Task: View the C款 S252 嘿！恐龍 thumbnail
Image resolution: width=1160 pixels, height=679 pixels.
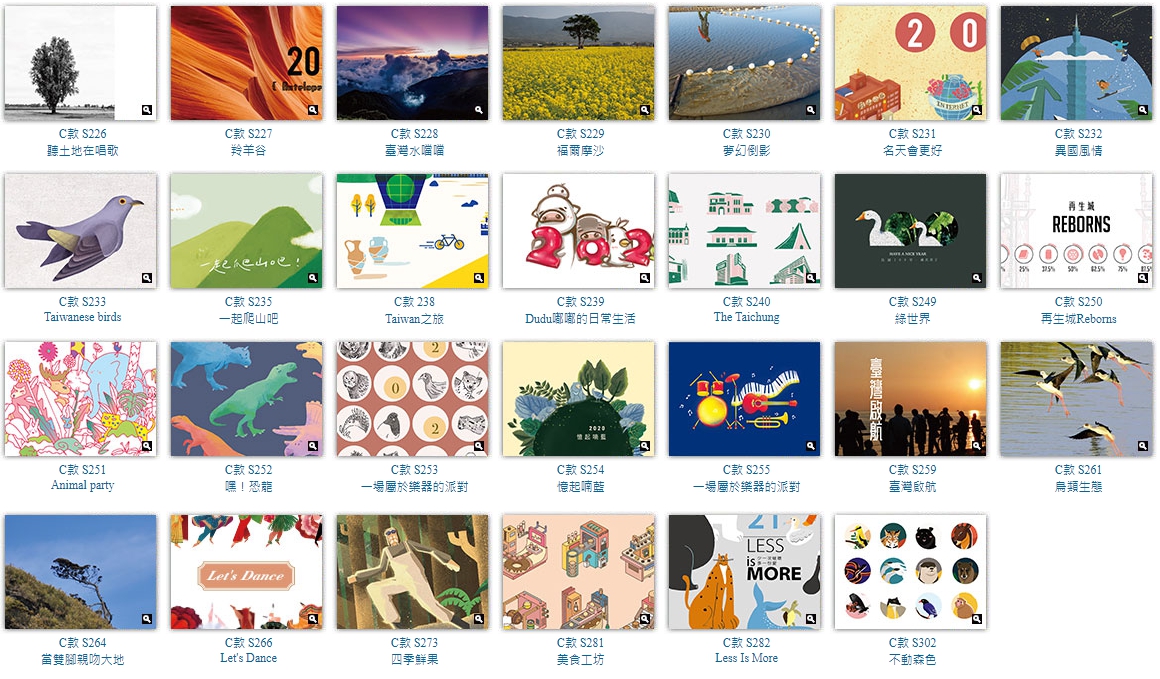Action: (246, 399)
